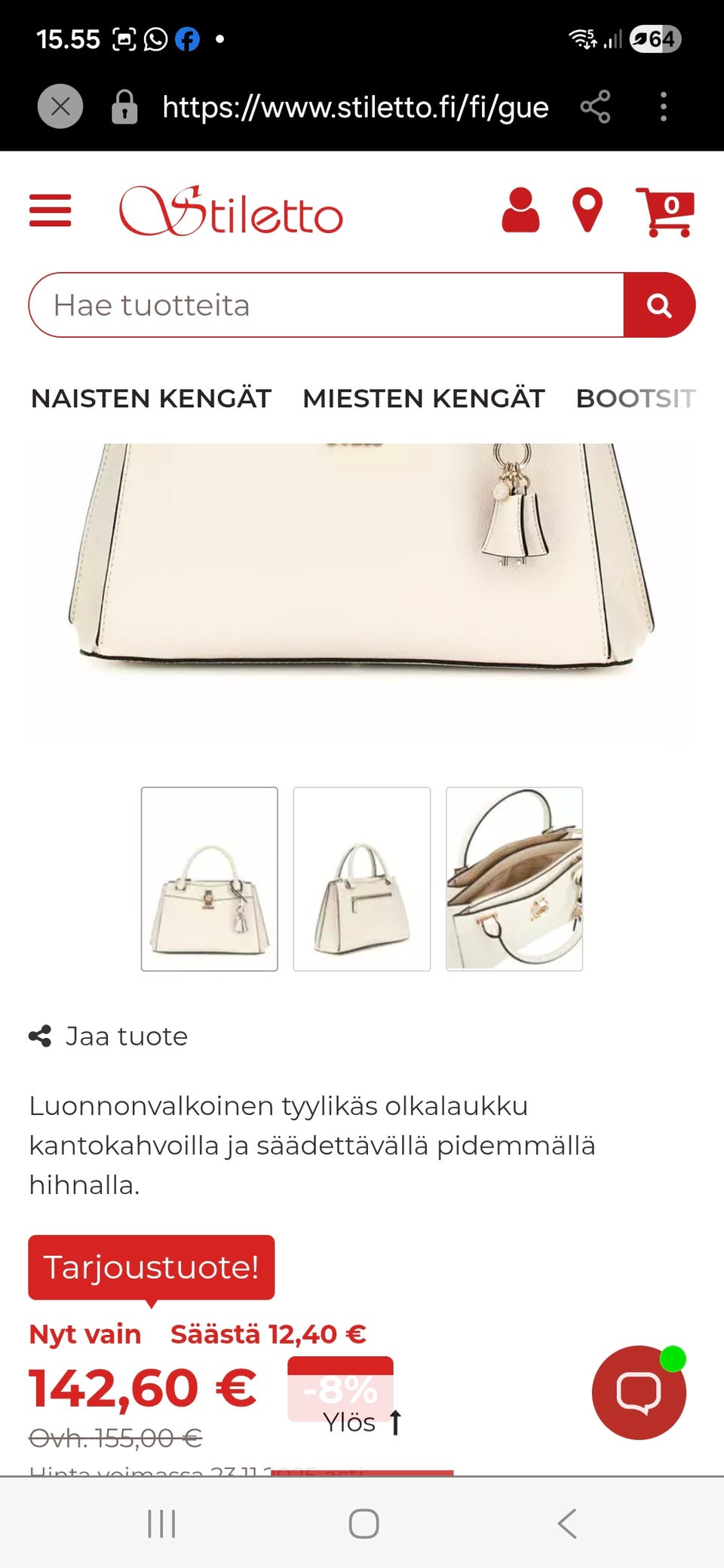
Task: Go to Stiletto home via logo
Action: tap(231, 212)
